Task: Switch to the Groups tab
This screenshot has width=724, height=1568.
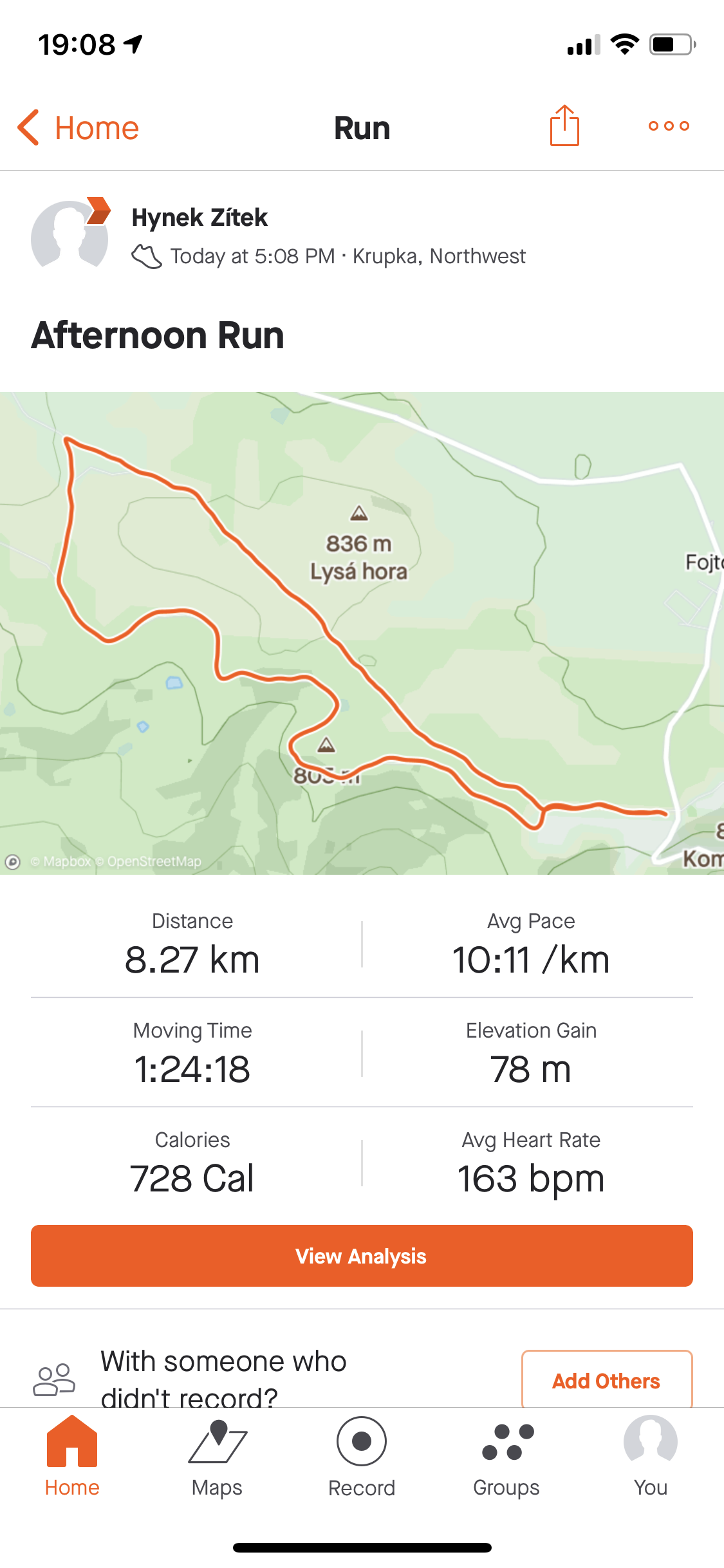Action: tap(506, 1457)
